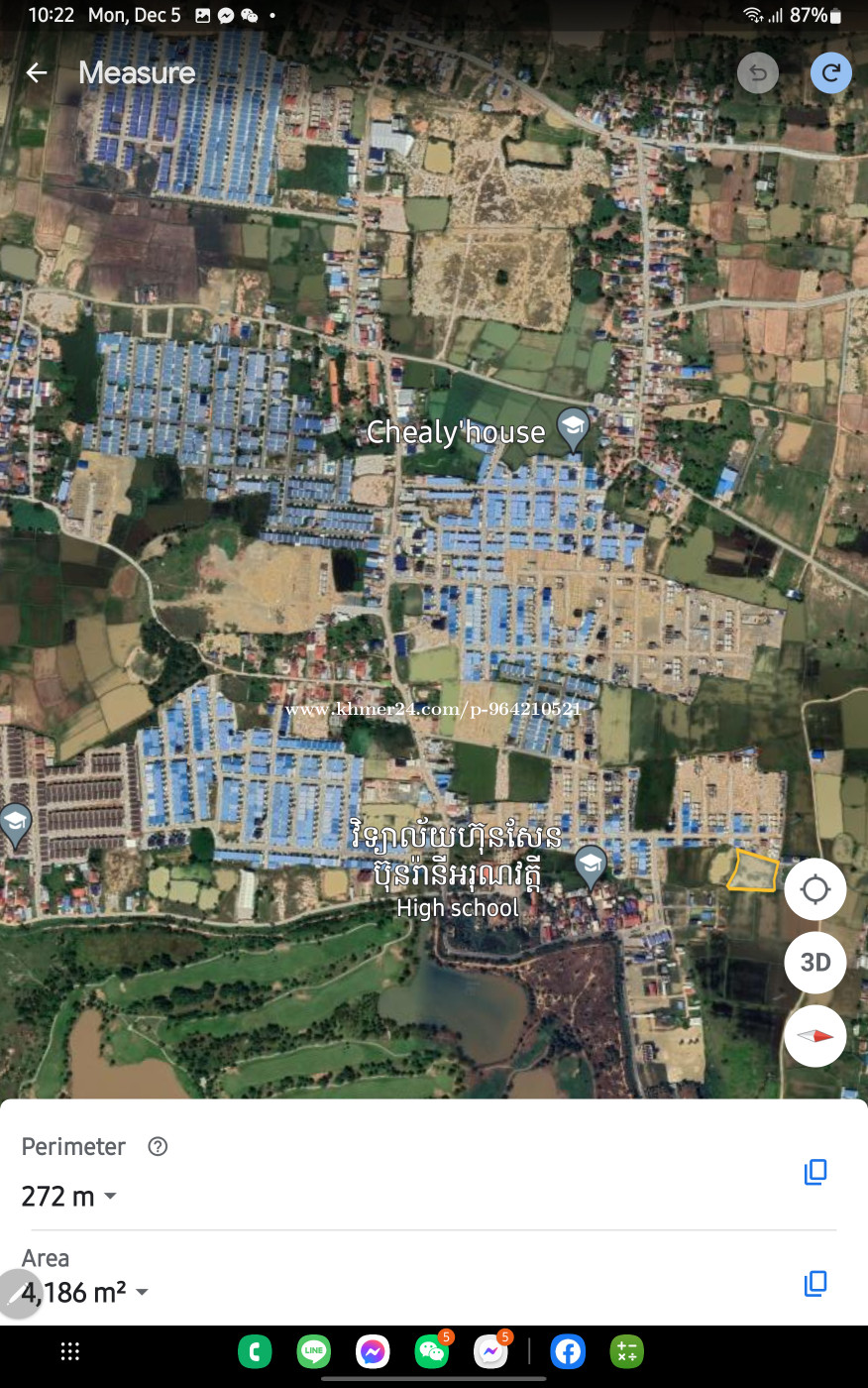Undo the last measurement point

758,72
